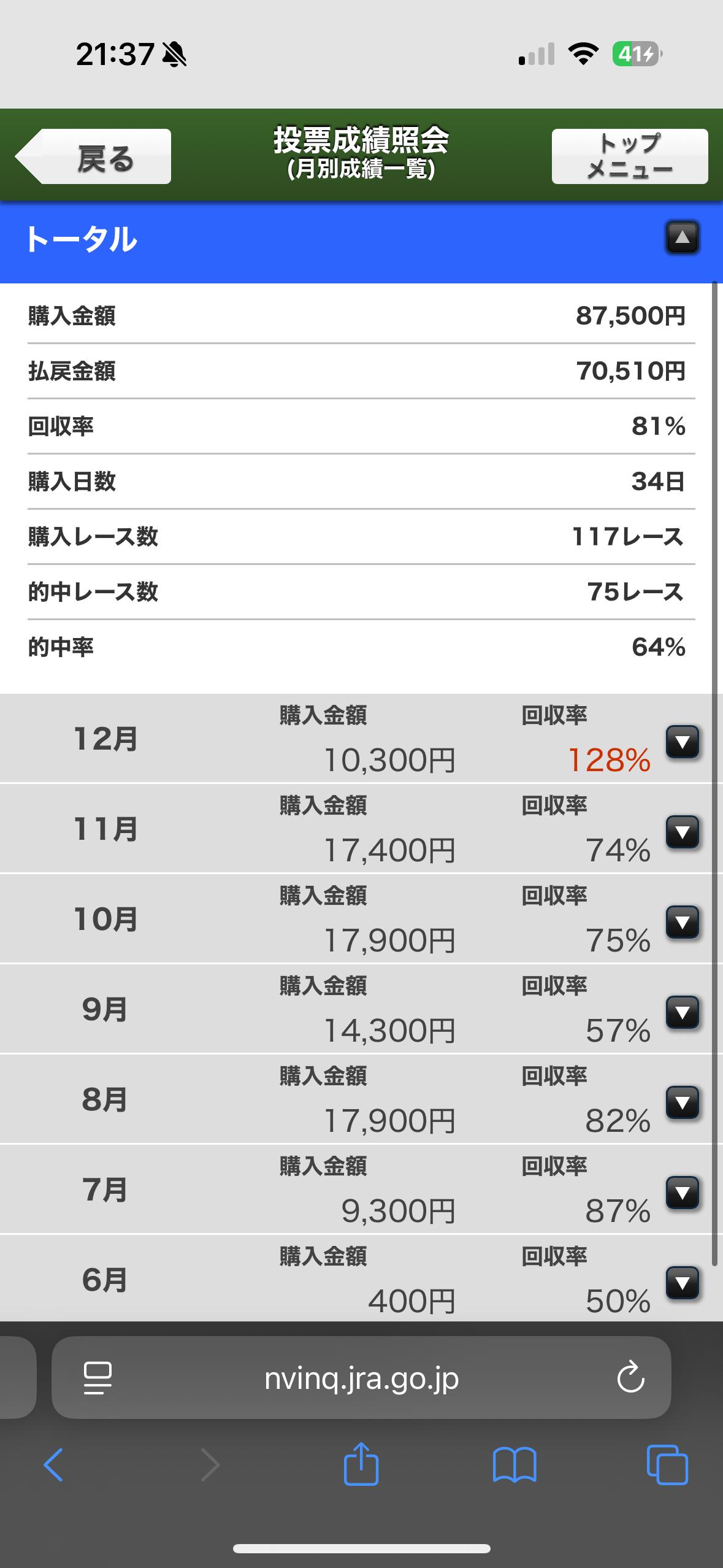Tap the nvinq.jra.go.jp address field
723x1568 pixels.
click(x=361, y=1378)
